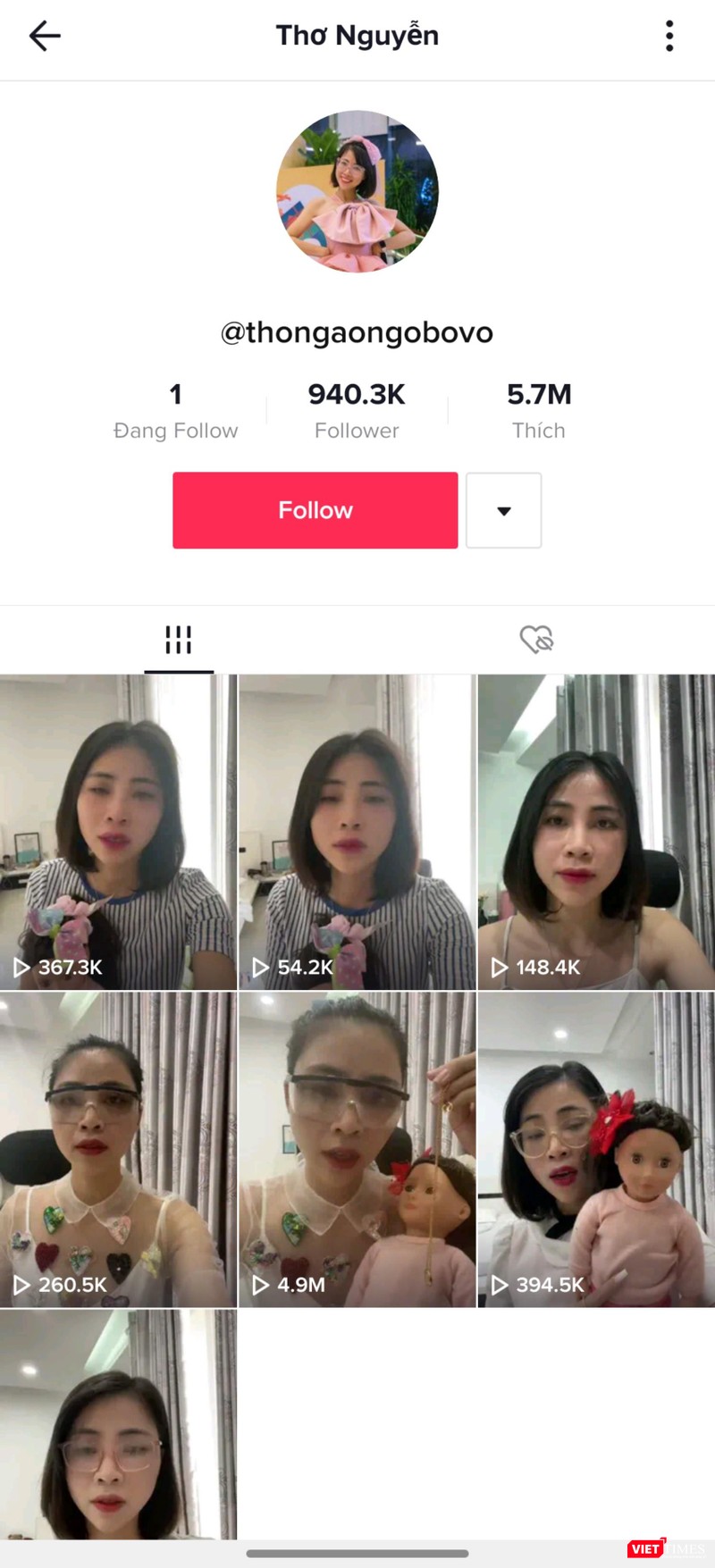715x1568 pixels.
Task: Expand suggested accounts with the arrow button
Action: tap(503, 510)
